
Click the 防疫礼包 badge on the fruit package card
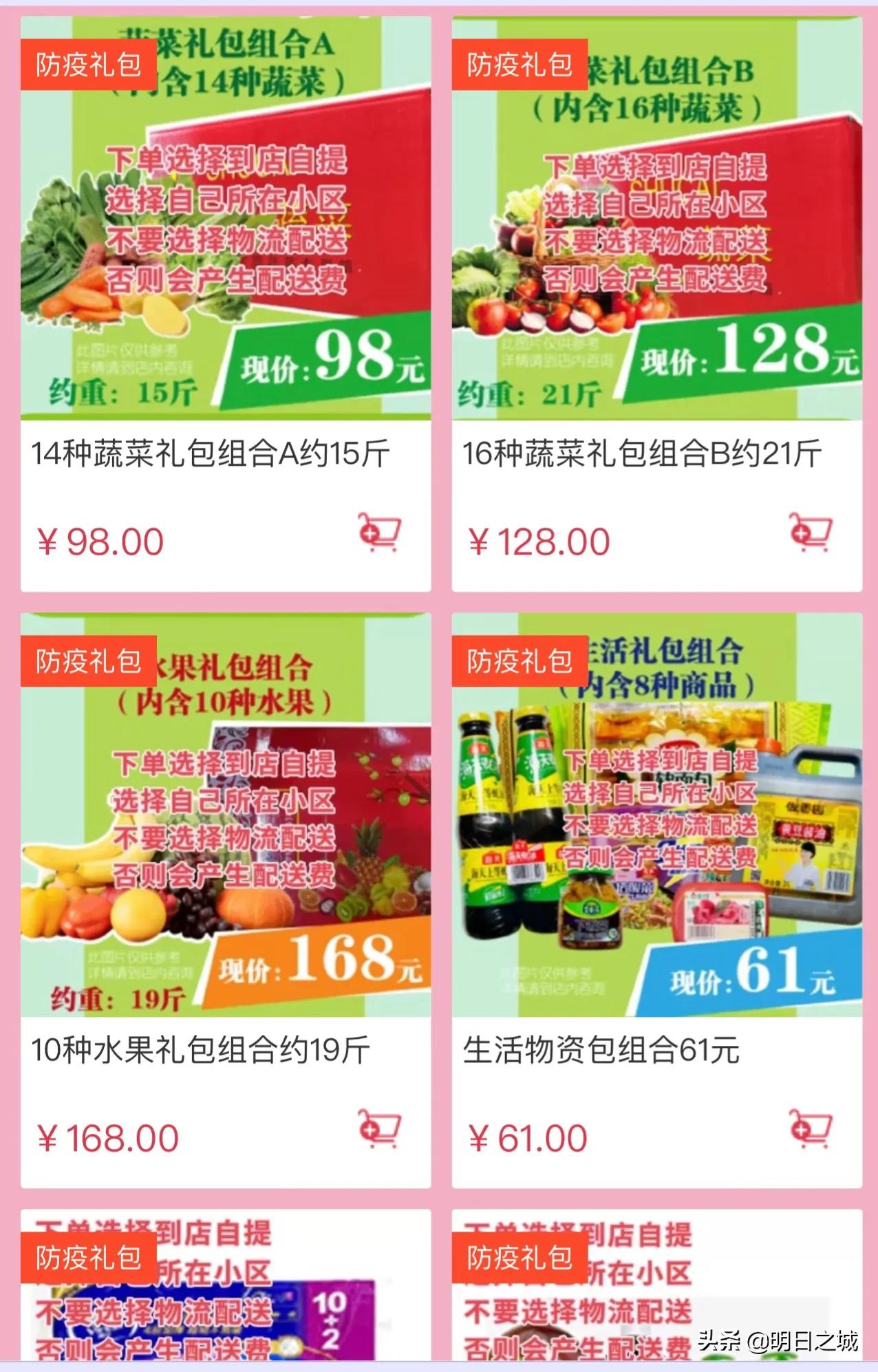click(88, 662)
